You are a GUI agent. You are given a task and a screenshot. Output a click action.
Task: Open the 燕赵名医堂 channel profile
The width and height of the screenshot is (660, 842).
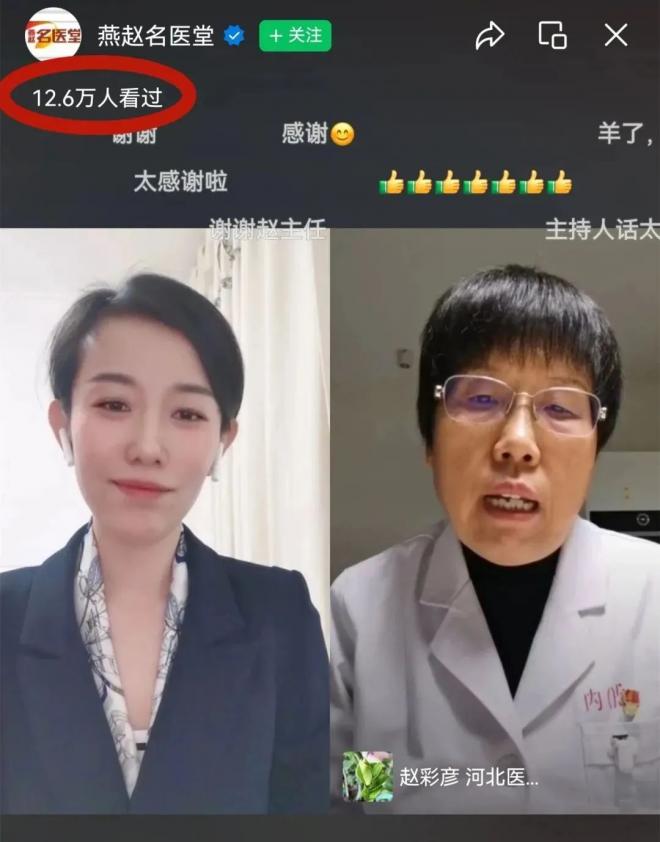53,35
